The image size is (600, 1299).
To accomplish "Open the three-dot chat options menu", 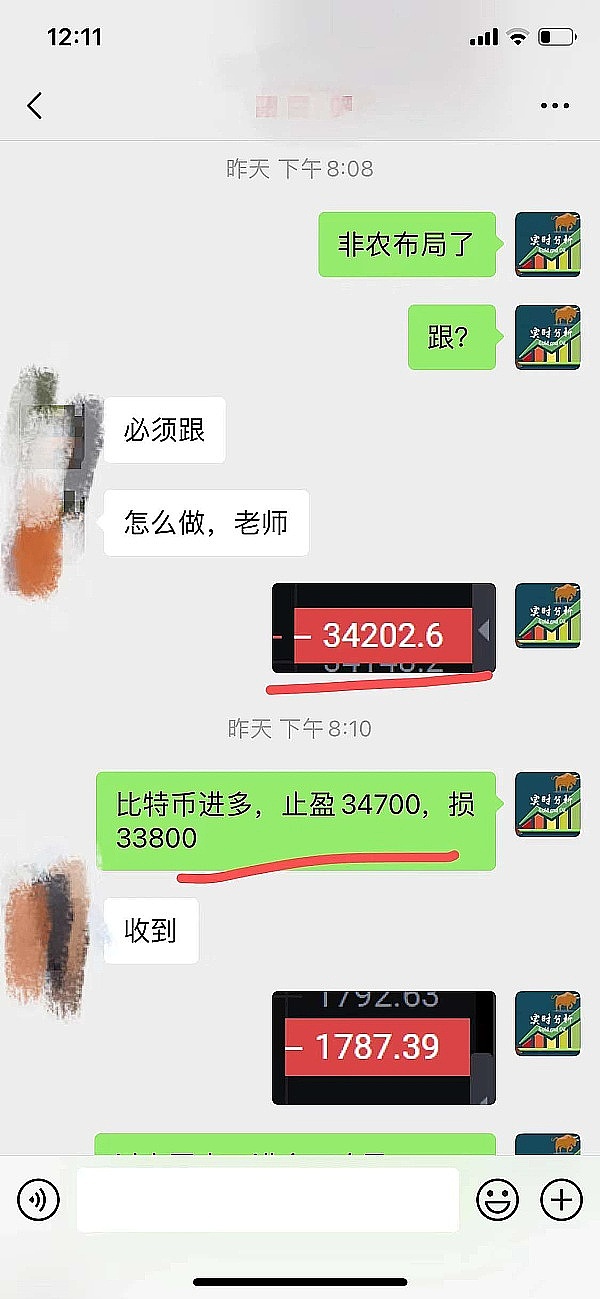I will [554, 105].
